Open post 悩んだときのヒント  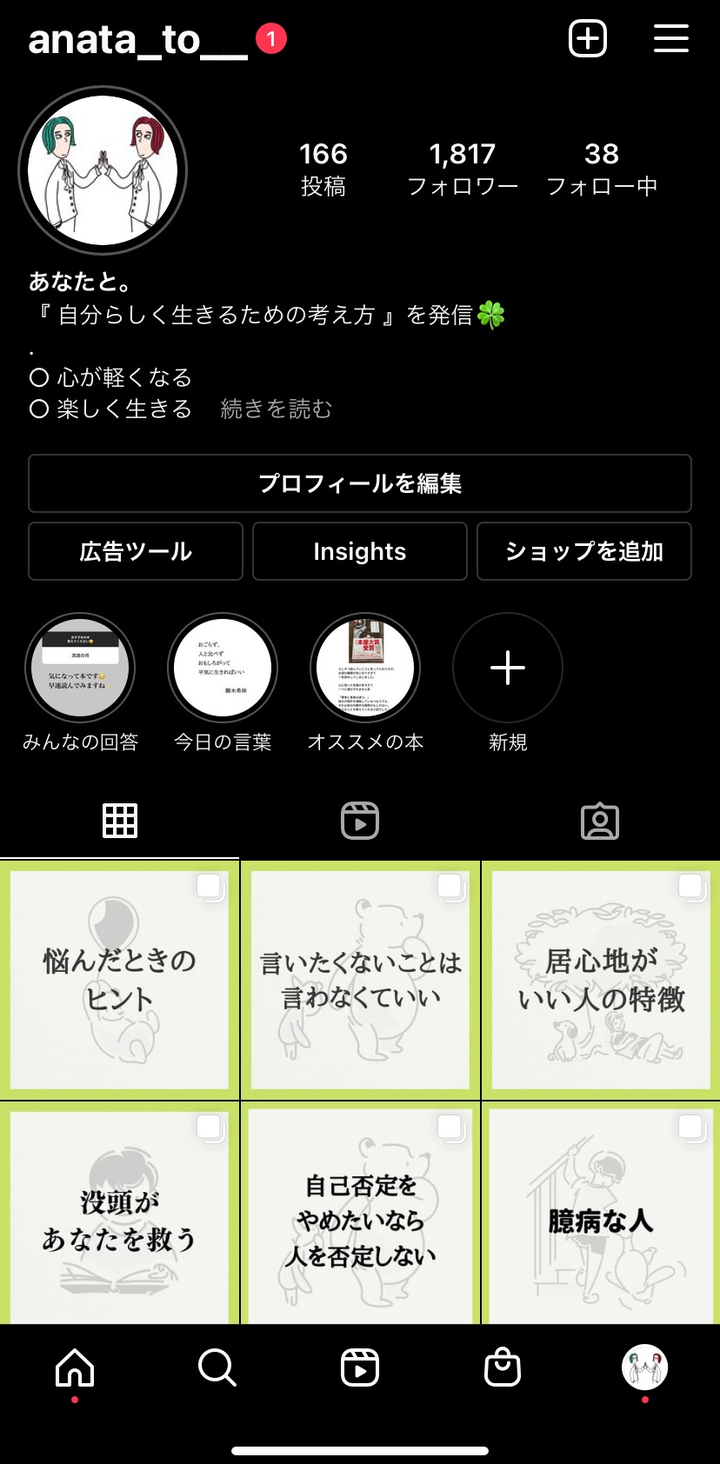tap(120, 980)
